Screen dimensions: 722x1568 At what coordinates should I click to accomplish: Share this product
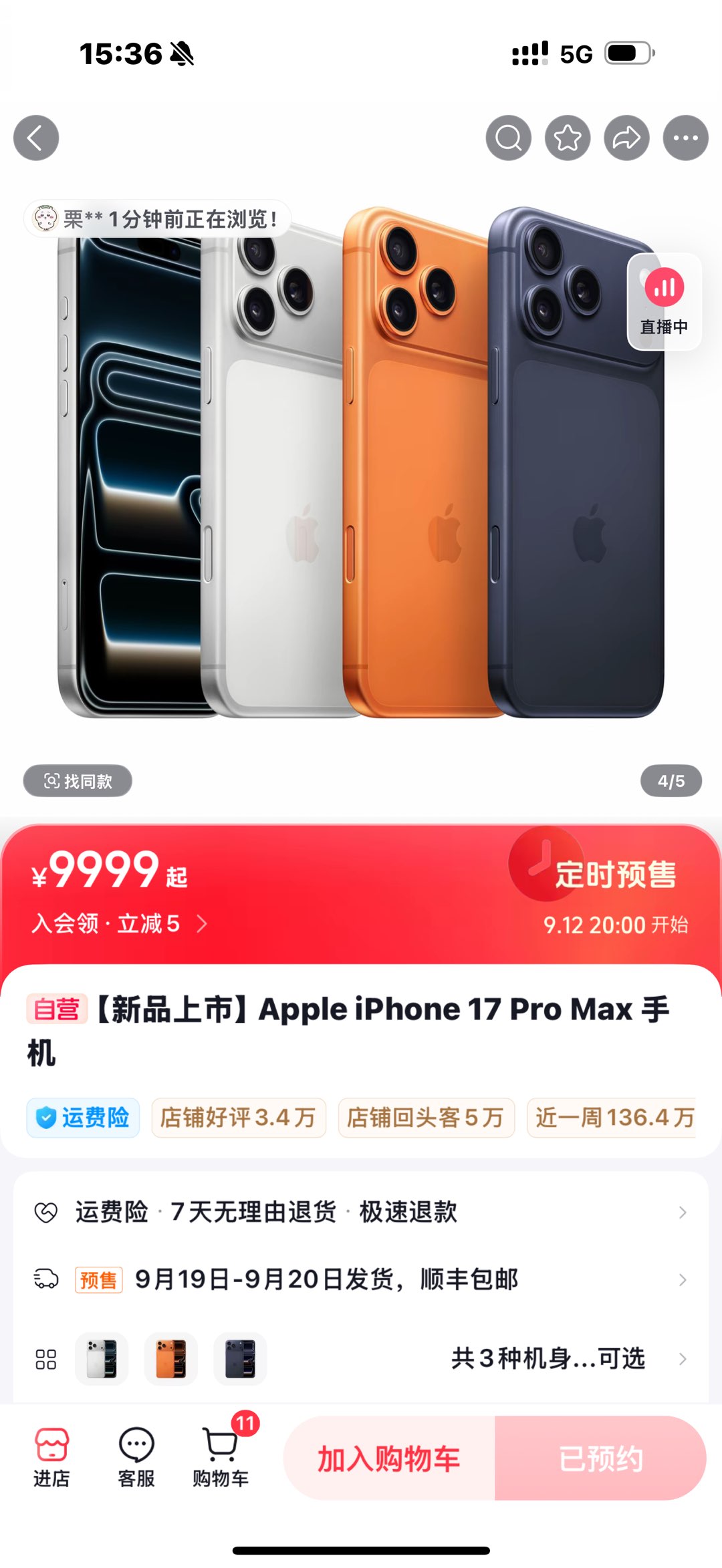click(626, 138)
